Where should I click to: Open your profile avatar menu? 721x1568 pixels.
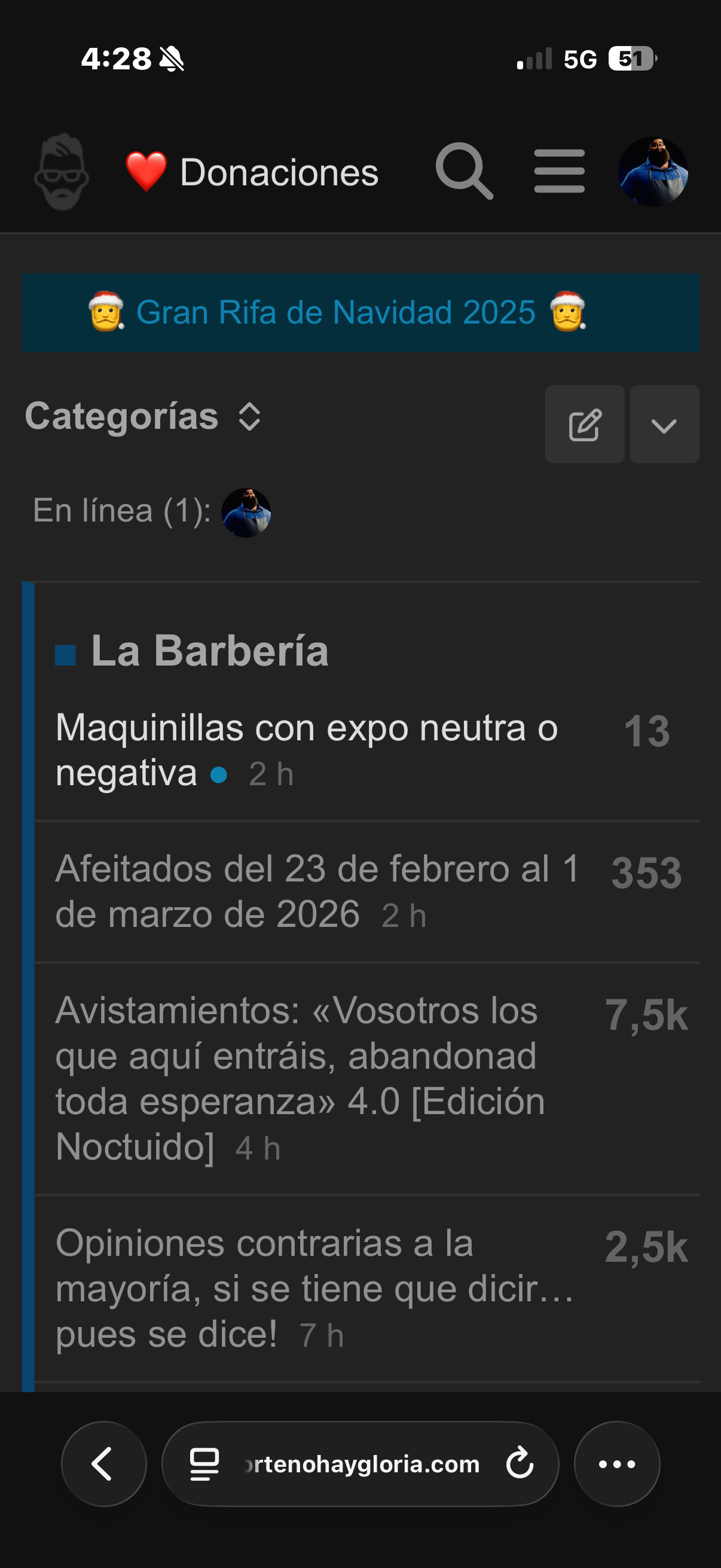point(652,172)
